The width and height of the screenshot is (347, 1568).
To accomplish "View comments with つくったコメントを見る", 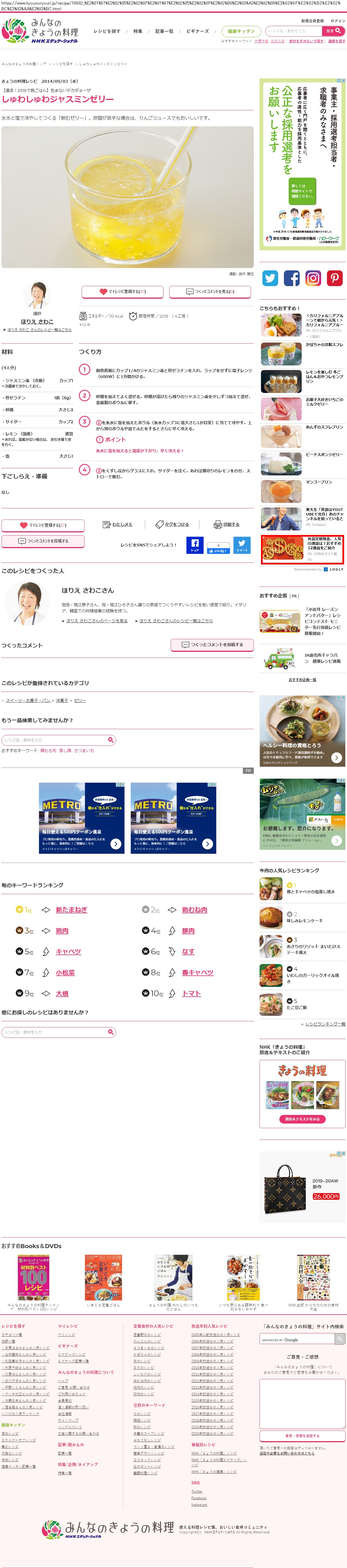I will (x=210, y=292).
